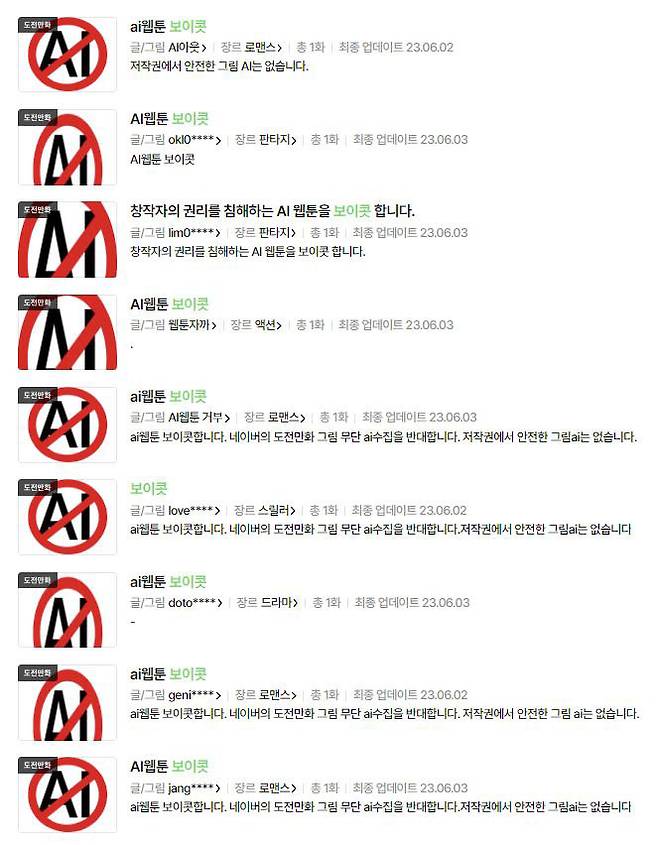Select the 액션 genre link

[x=267, y=325]
